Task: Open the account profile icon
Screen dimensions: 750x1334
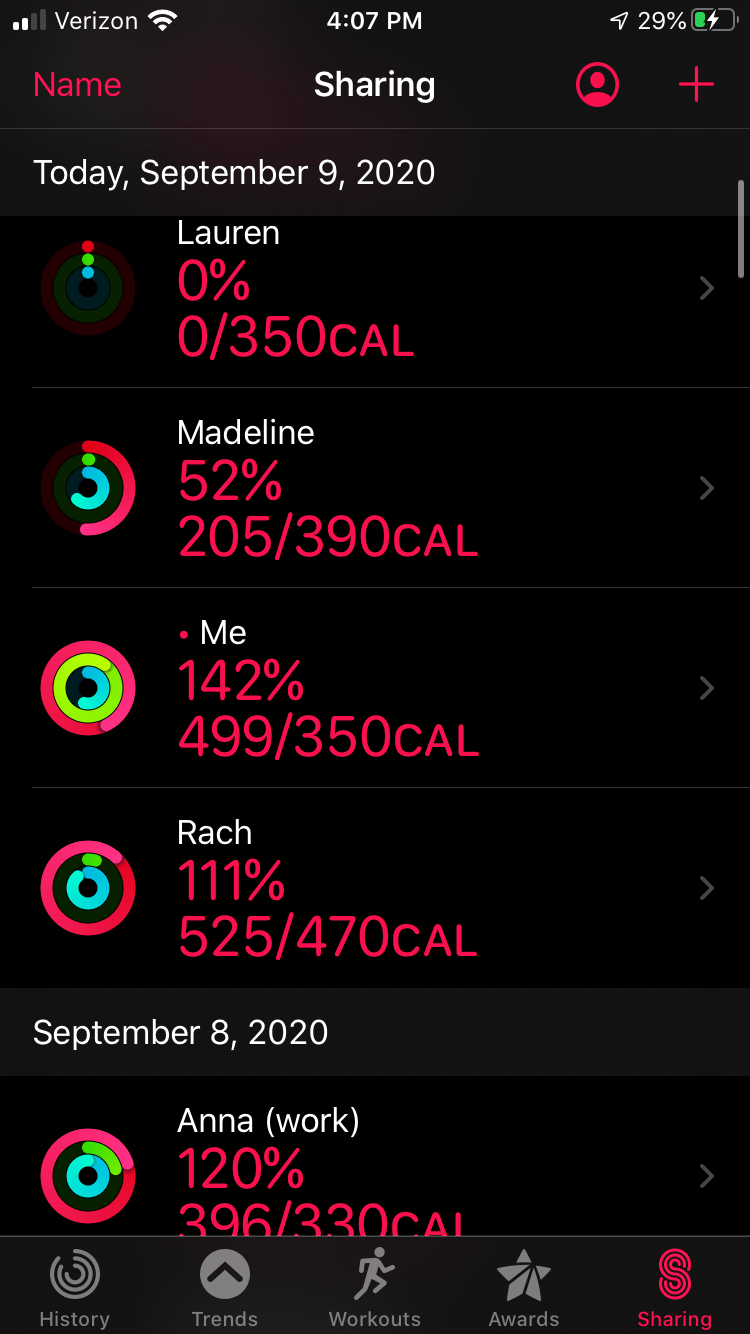Action: pos(597,85)
